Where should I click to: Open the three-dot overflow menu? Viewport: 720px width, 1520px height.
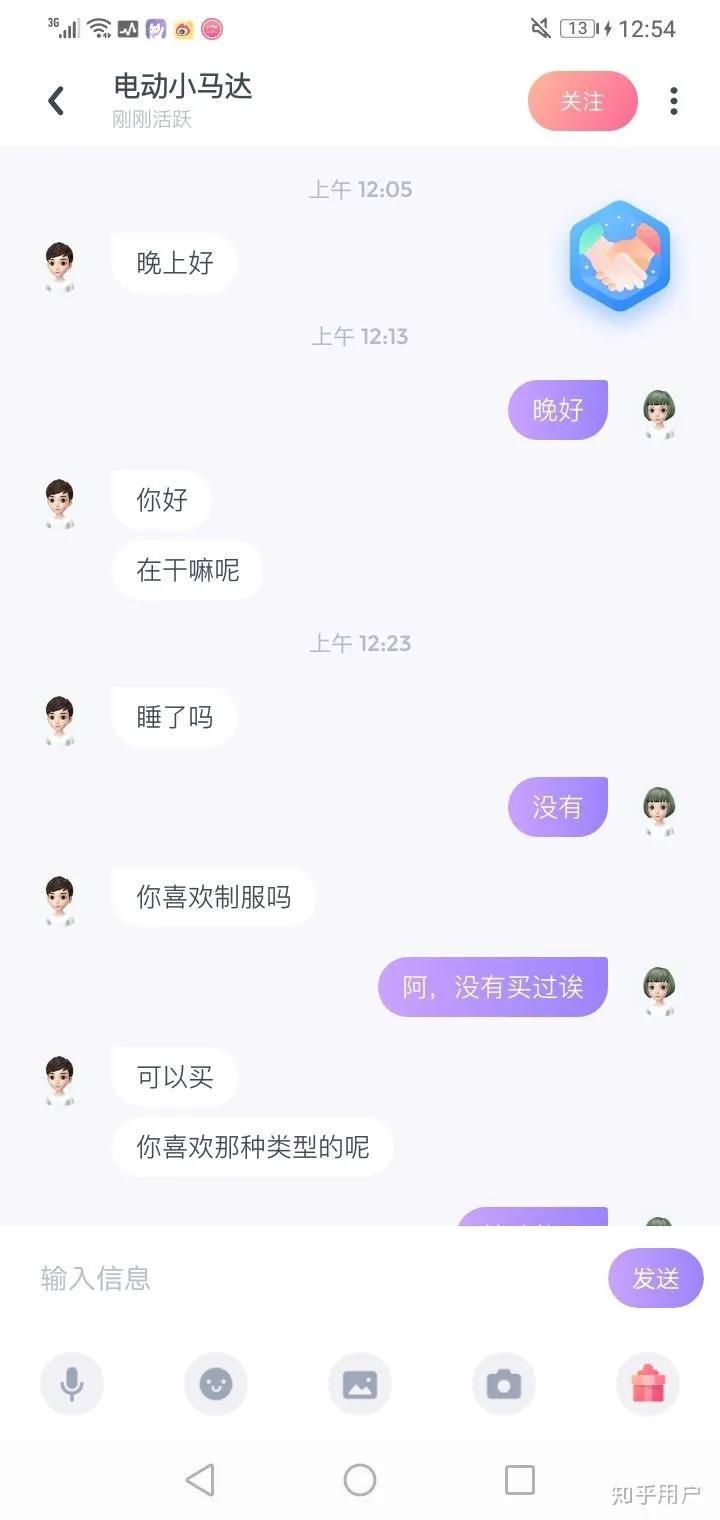(672, 100)
